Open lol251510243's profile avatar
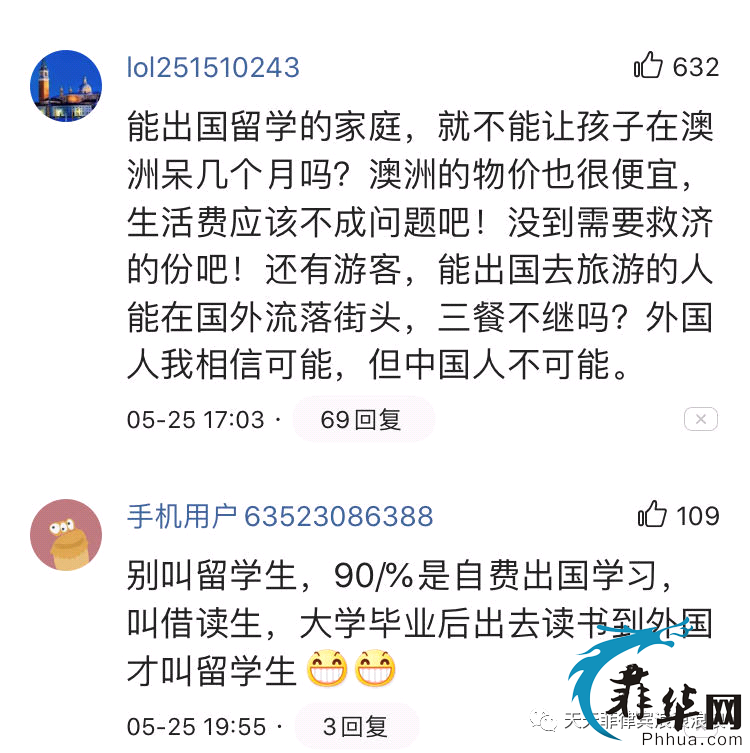Image resolution: width=750 pixels, height=753 pixels. click(x=66, y=86)
